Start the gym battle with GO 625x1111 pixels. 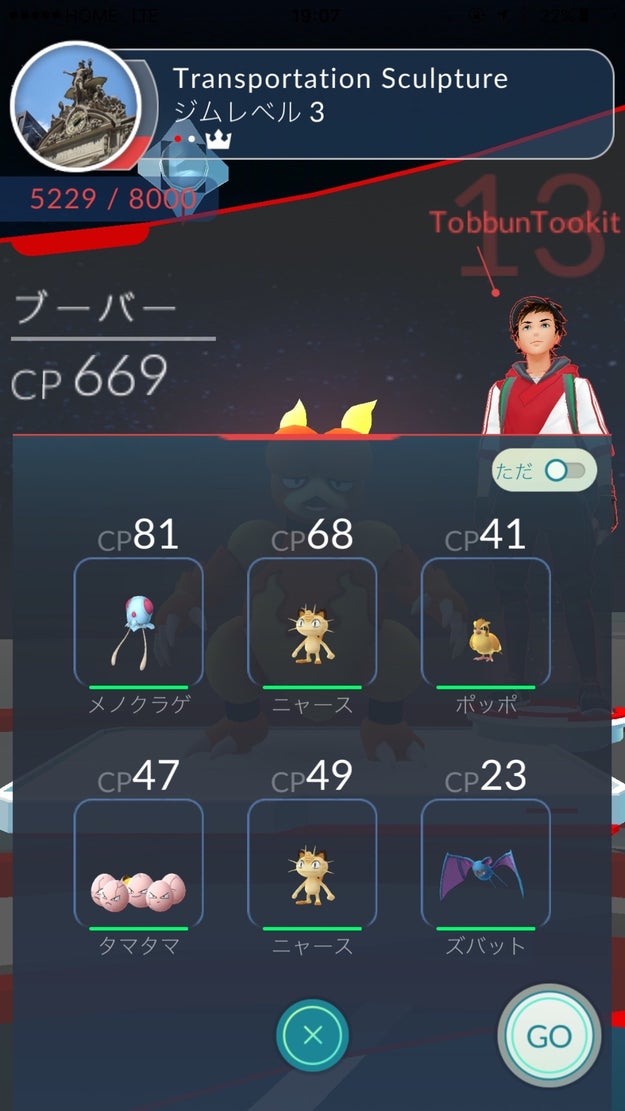[x=548, y=1036]
